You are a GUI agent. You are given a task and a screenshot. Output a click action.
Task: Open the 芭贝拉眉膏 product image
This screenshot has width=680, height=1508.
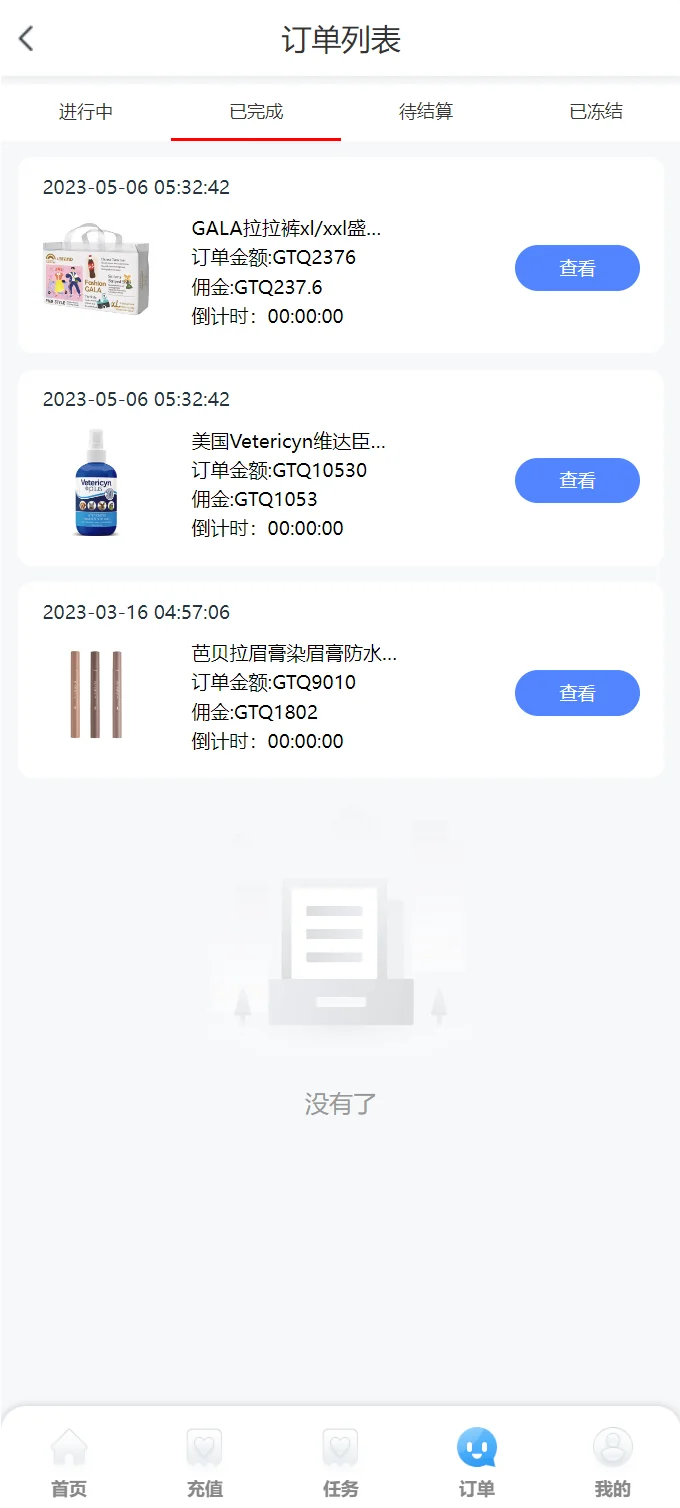coord(96,694)
